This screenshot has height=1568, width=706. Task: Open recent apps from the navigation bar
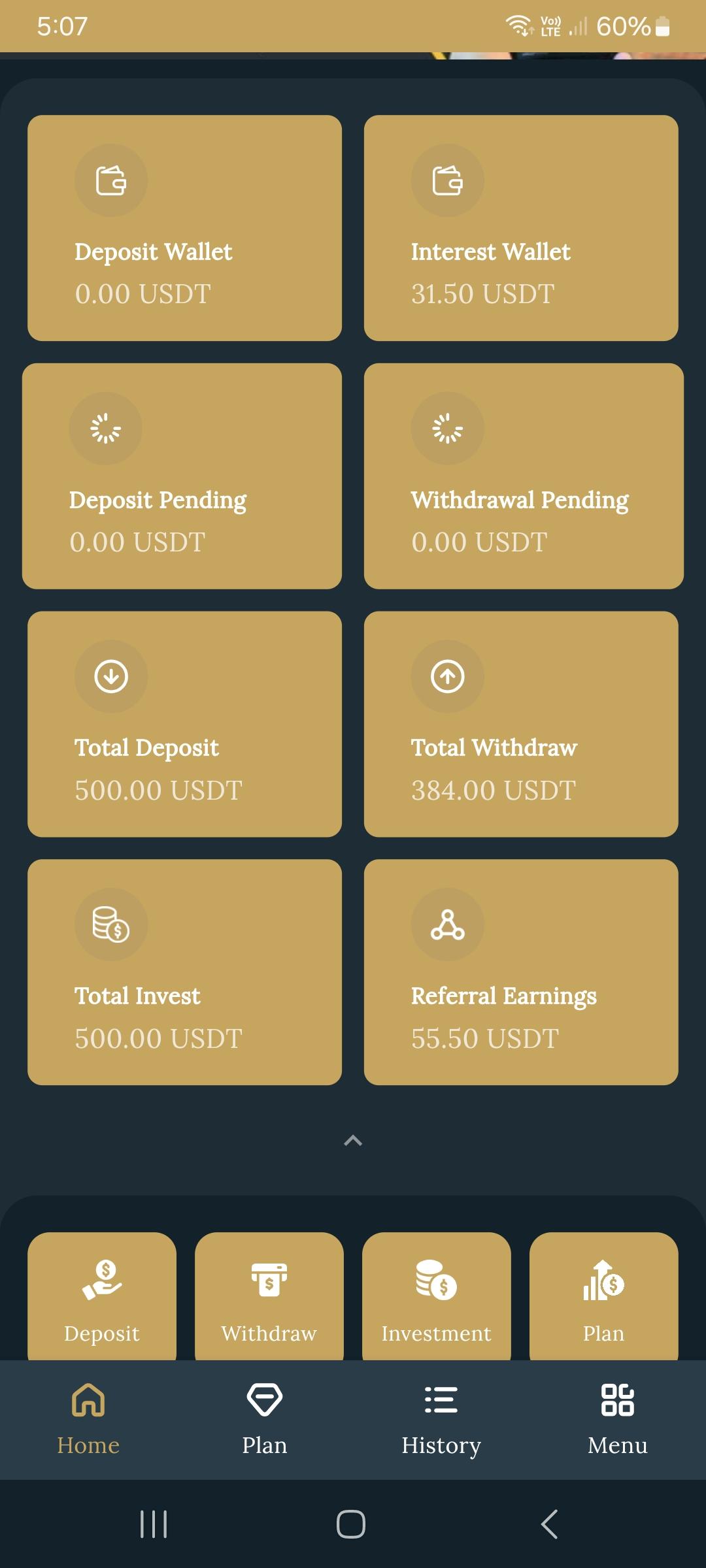(154, 1524)
